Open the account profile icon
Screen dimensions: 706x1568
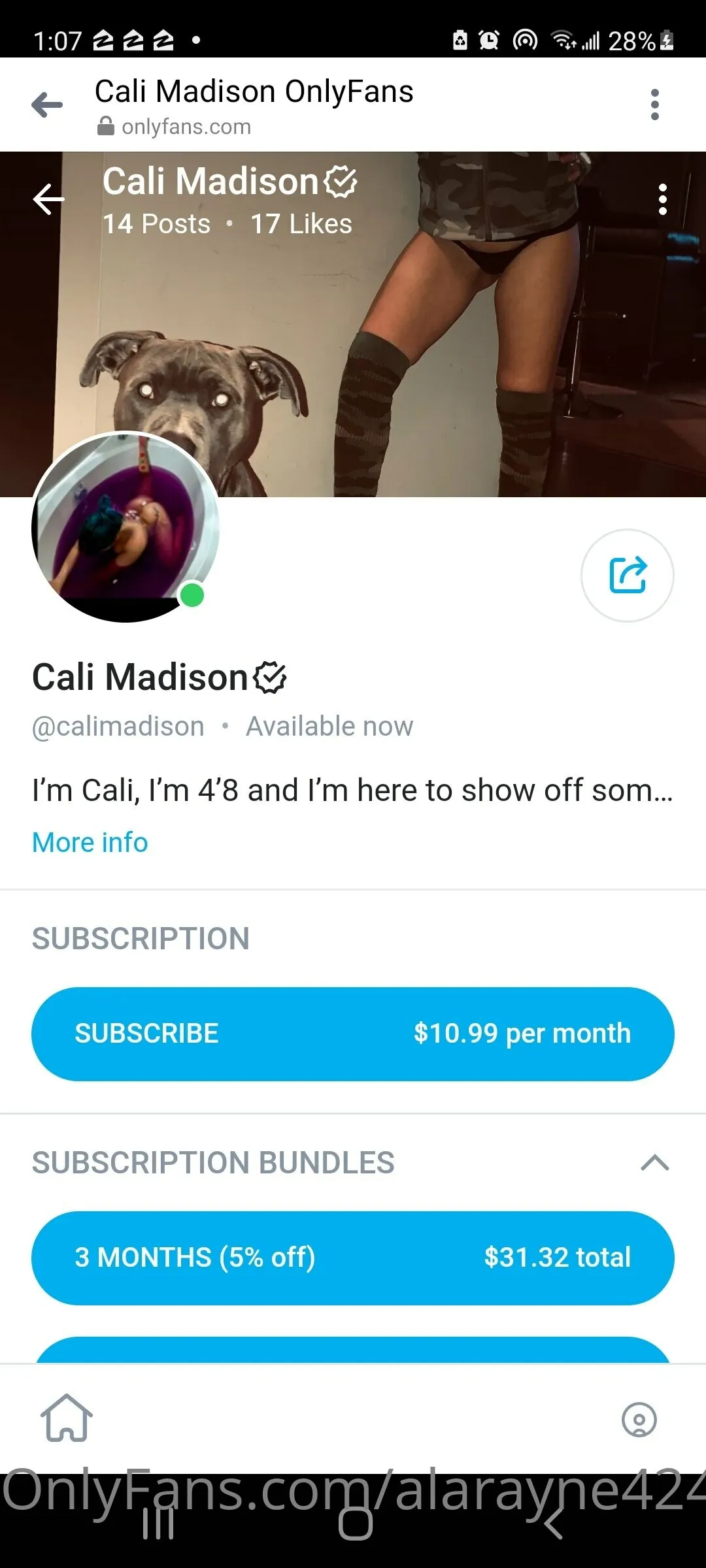(x=639, y=1419)
